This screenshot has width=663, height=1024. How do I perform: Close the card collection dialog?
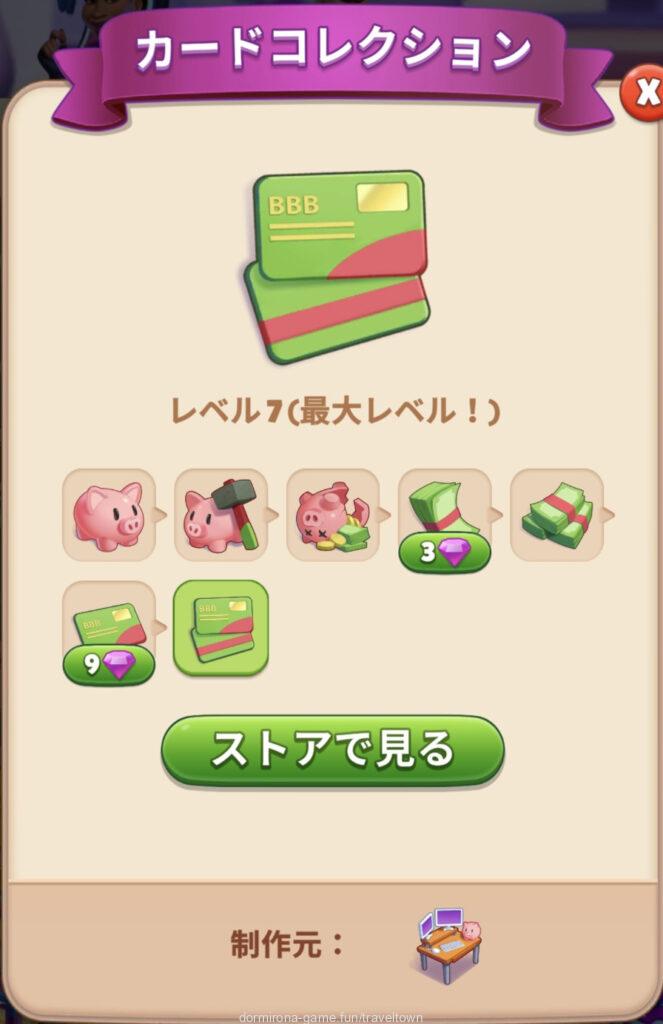[643, 95]
